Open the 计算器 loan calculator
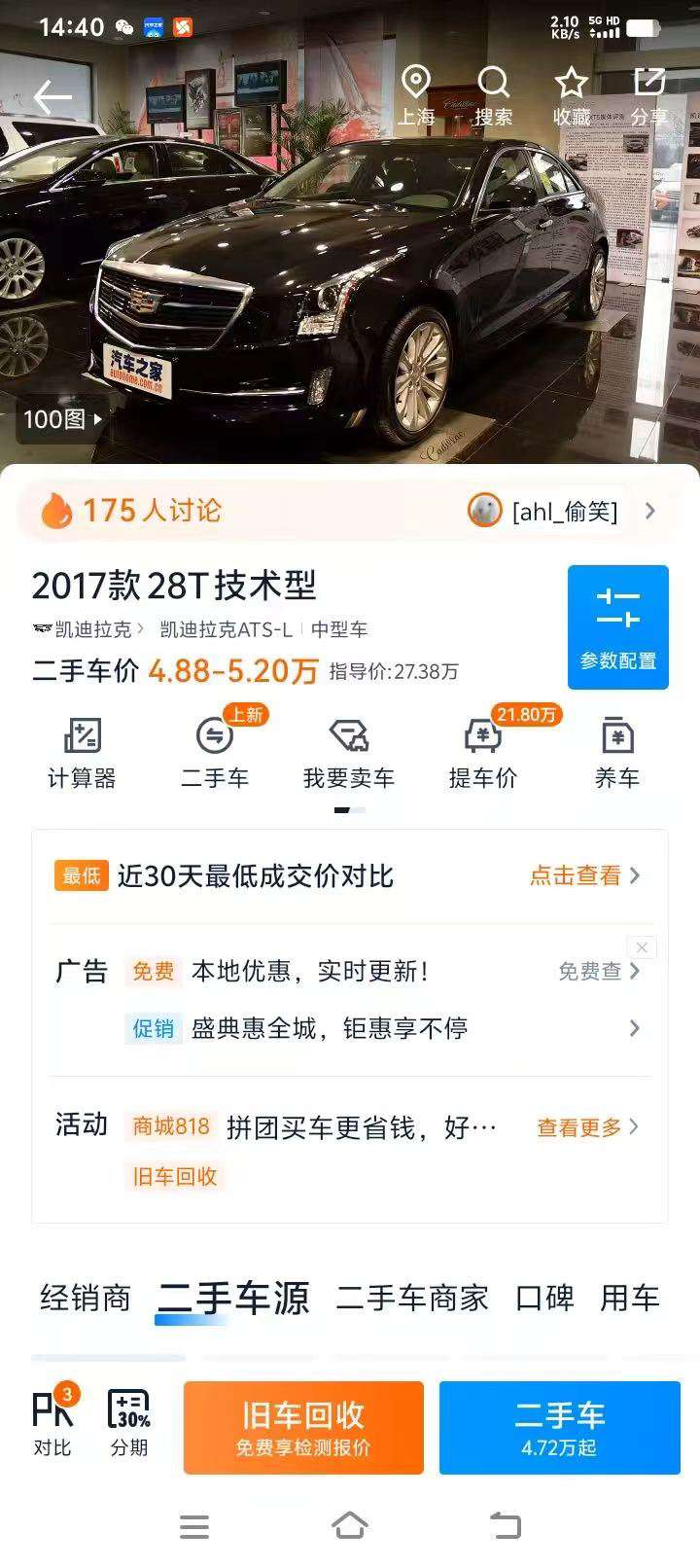 [82, 754]
